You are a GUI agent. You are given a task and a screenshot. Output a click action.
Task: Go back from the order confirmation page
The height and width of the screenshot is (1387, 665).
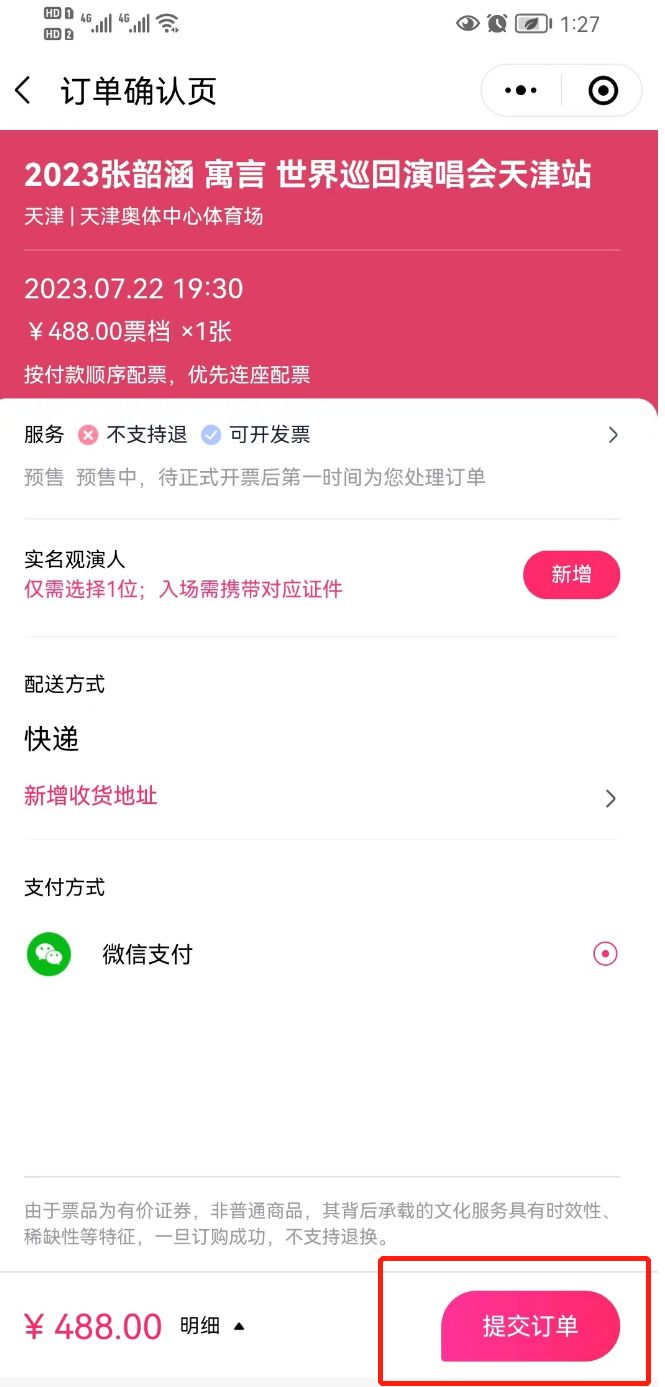coord(24,91)
